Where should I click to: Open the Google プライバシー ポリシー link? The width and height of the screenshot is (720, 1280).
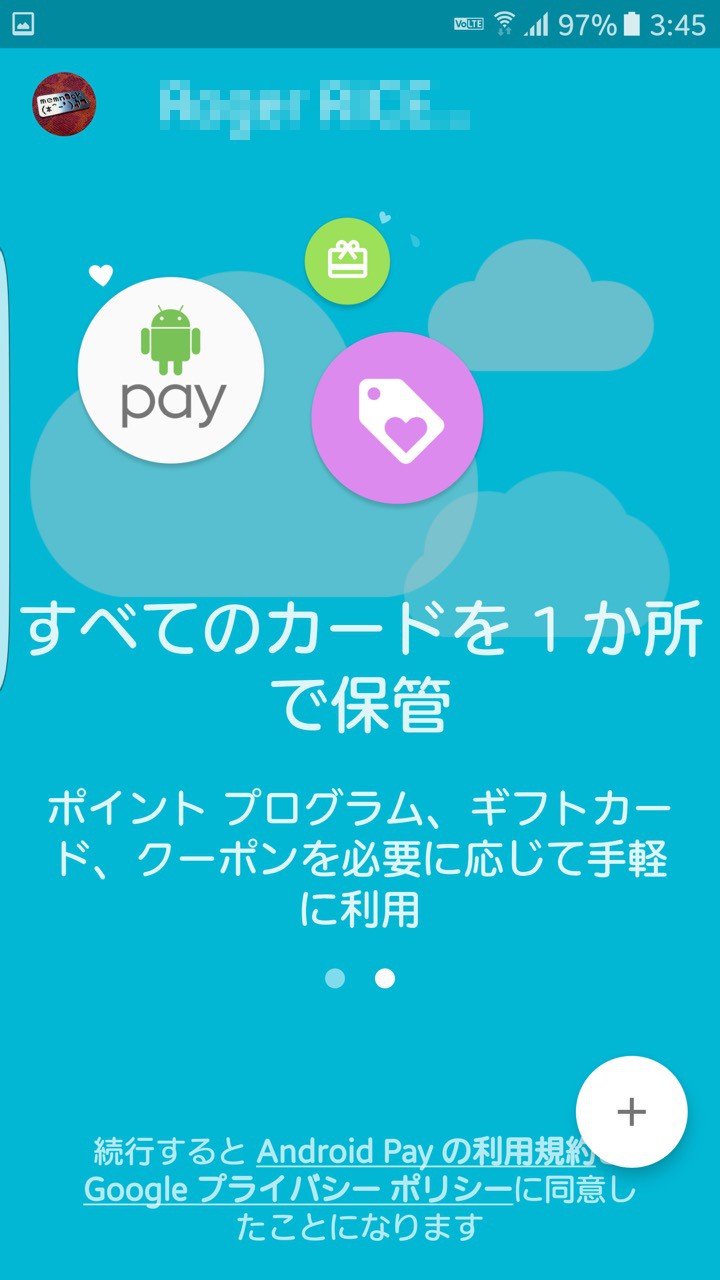[298, 1190]
